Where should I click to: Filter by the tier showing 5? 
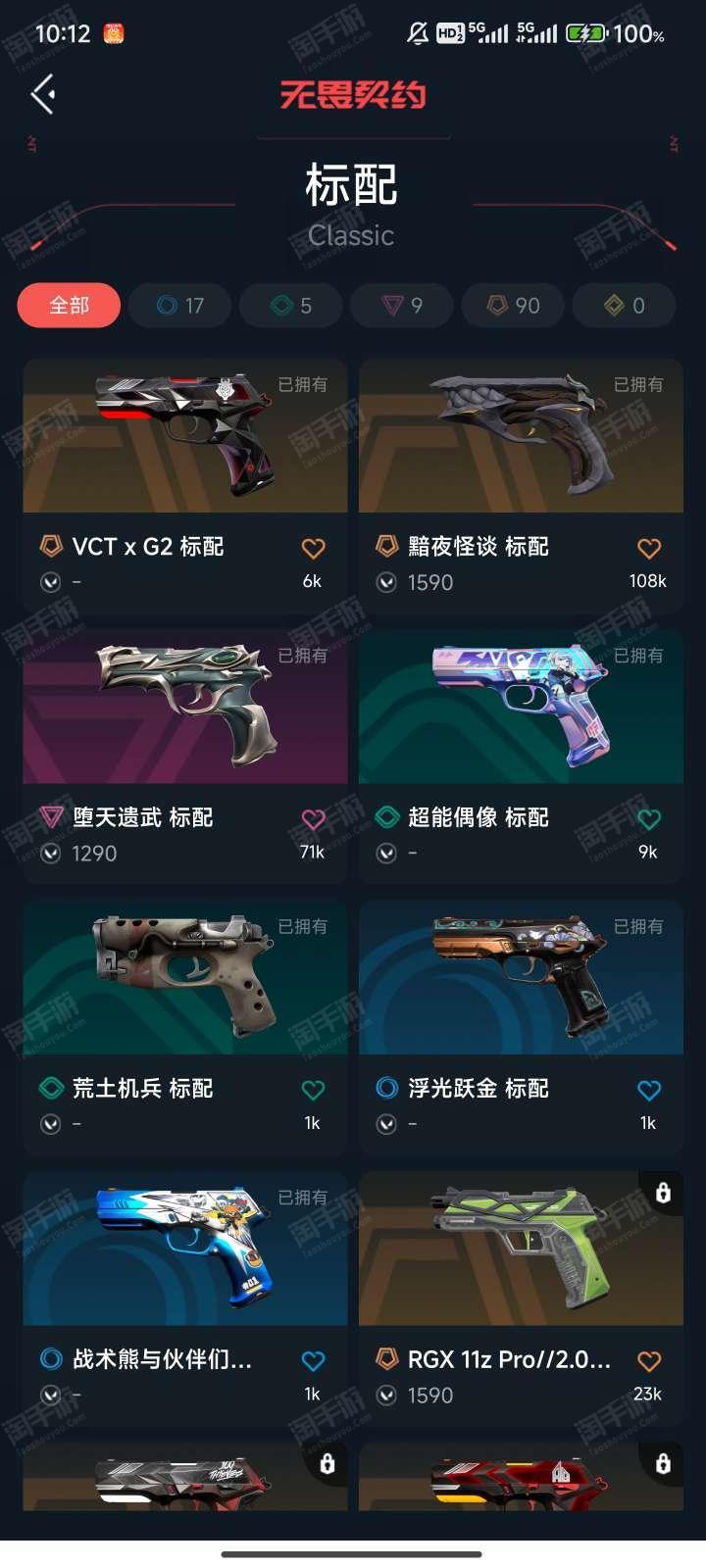click(291, 306)
